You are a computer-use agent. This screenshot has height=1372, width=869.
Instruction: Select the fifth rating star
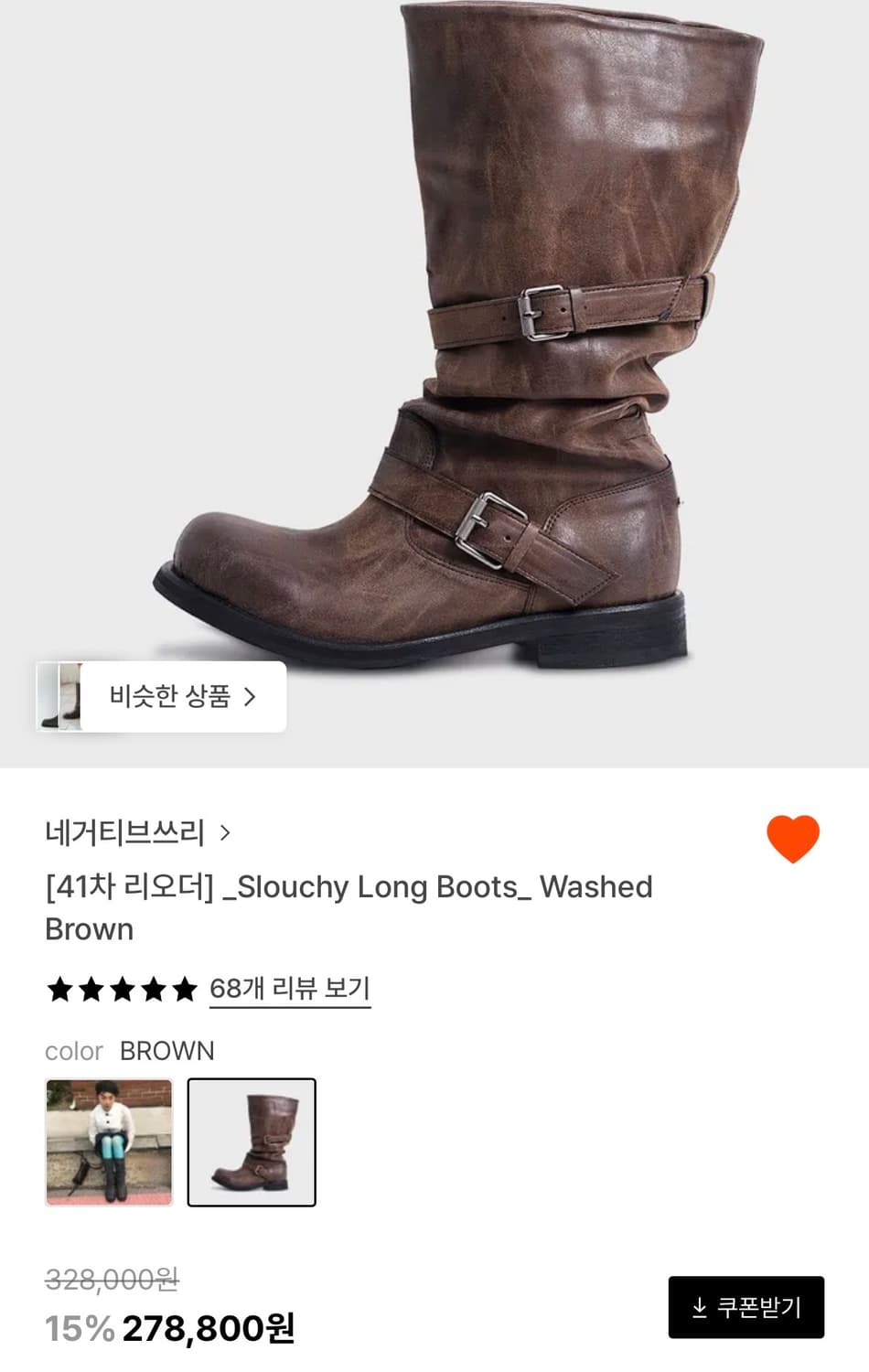tap(183, 988)
